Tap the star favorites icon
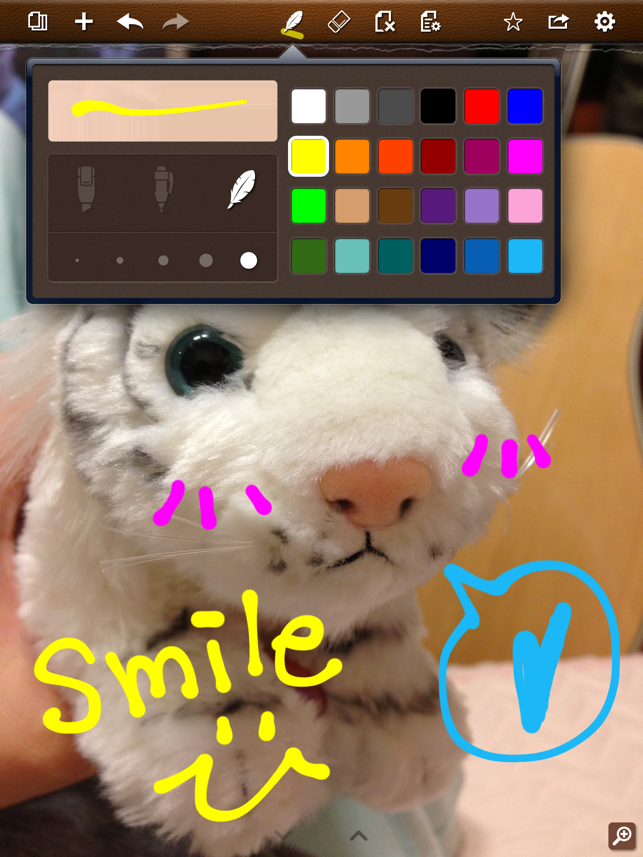 click(513, 21)
